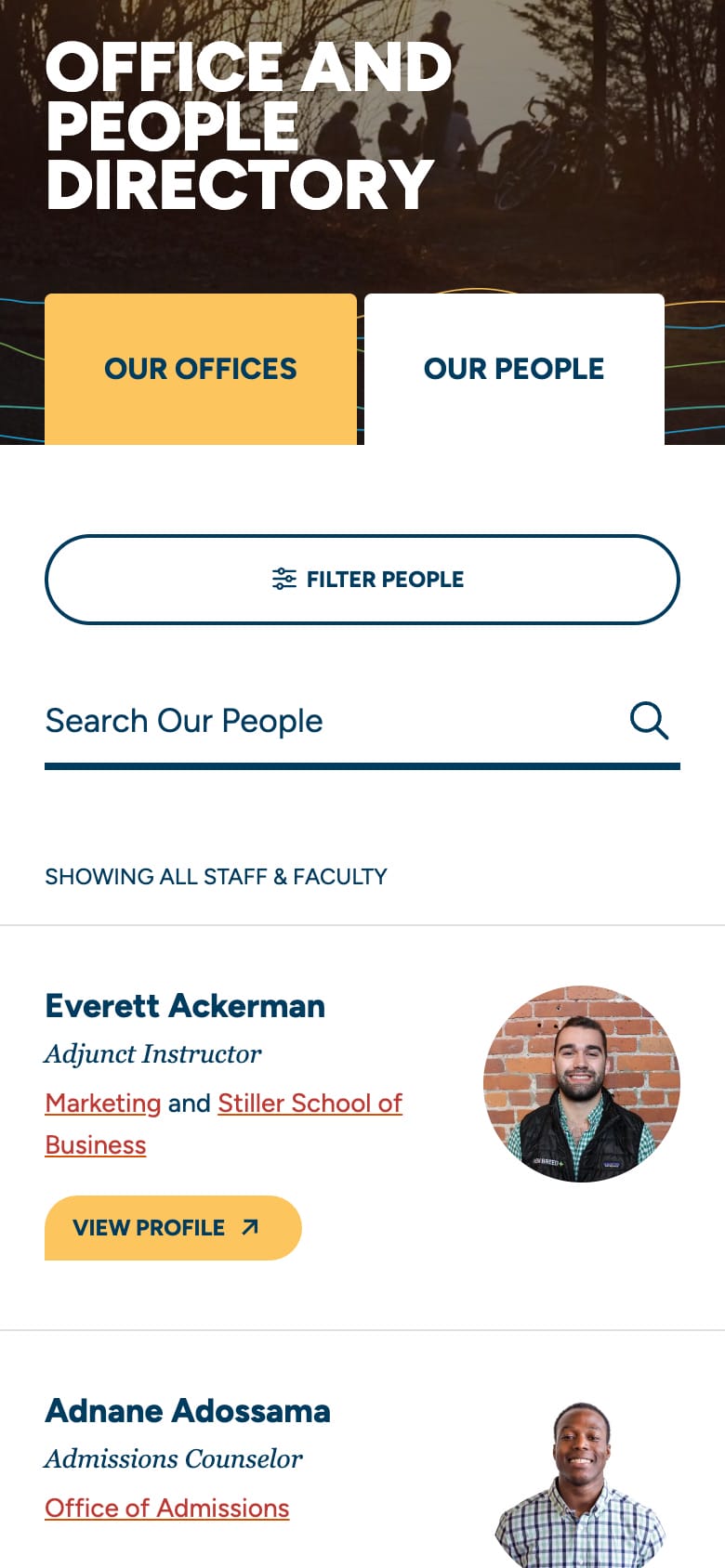The height and width of the screenshot is (1568, 725).
Task: Click the Admissions Counselor job title
Action: [173, 1459]
